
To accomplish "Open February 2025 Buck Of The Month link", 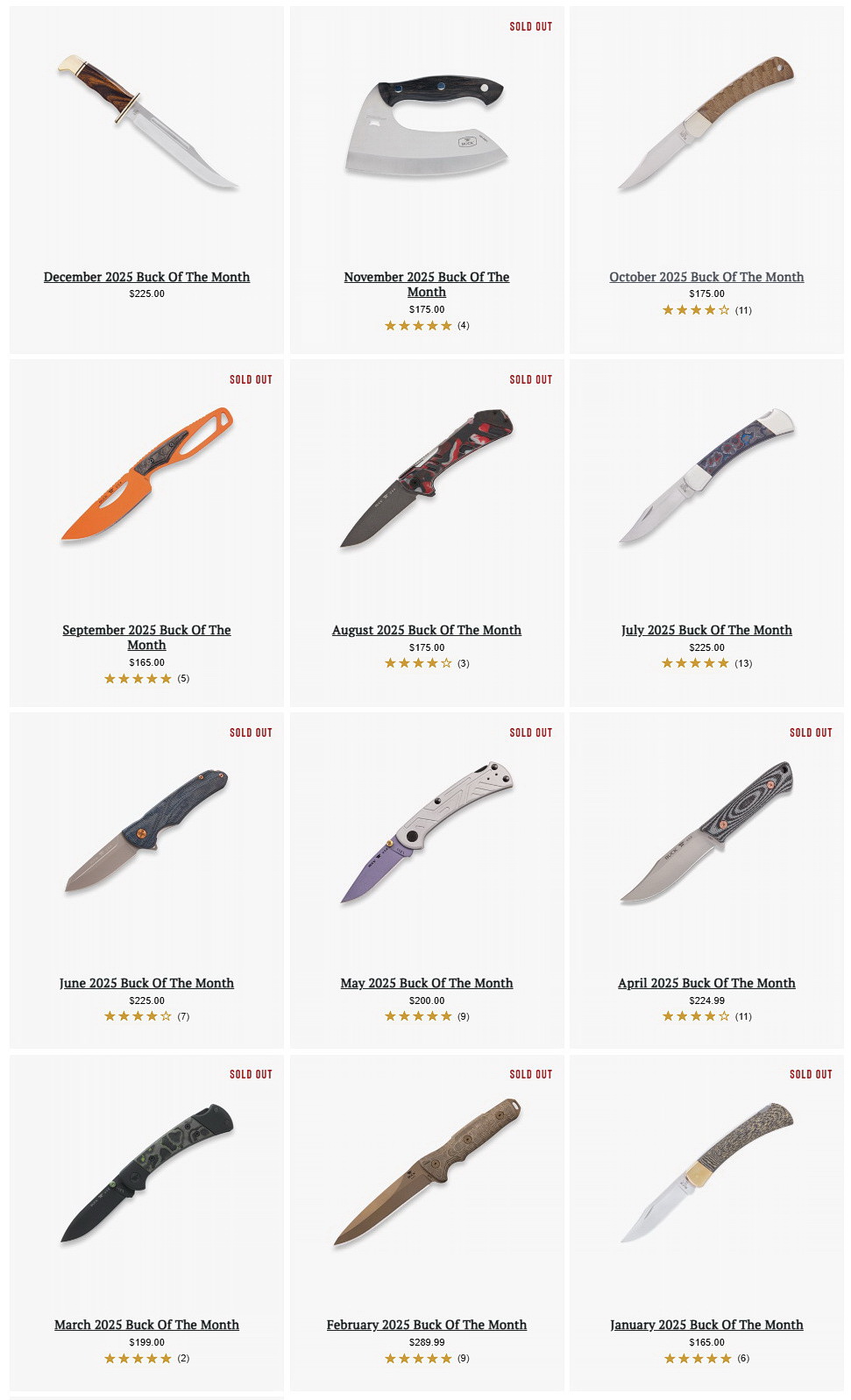I will click(x=426, y=1325).
